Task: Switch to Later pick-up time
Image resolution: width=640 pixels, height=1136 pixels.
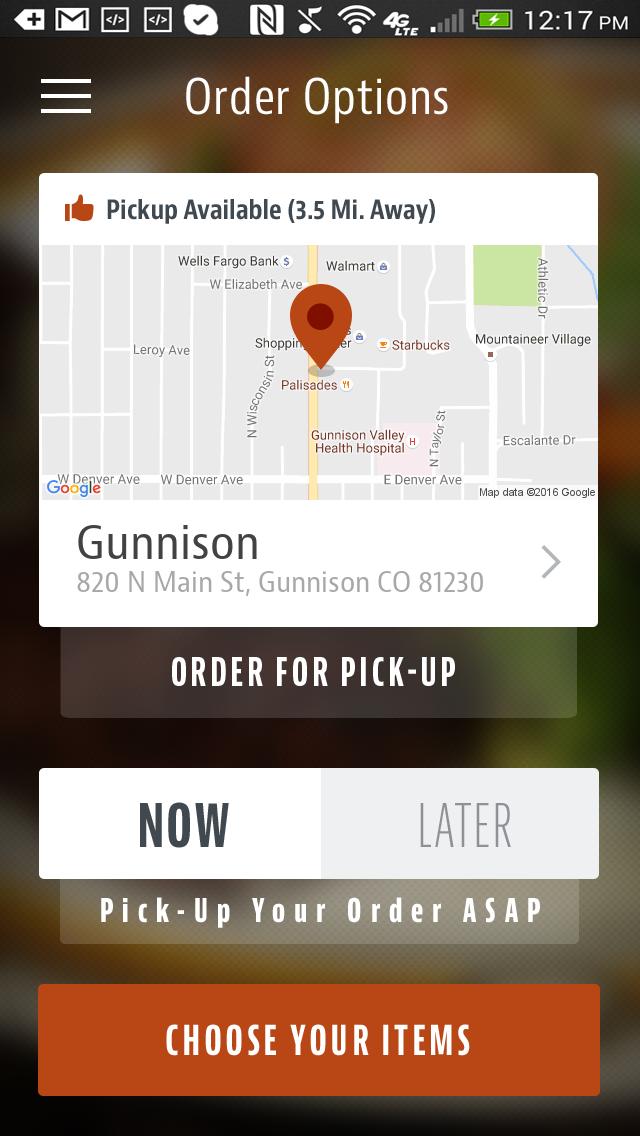Action: [462, 824]
